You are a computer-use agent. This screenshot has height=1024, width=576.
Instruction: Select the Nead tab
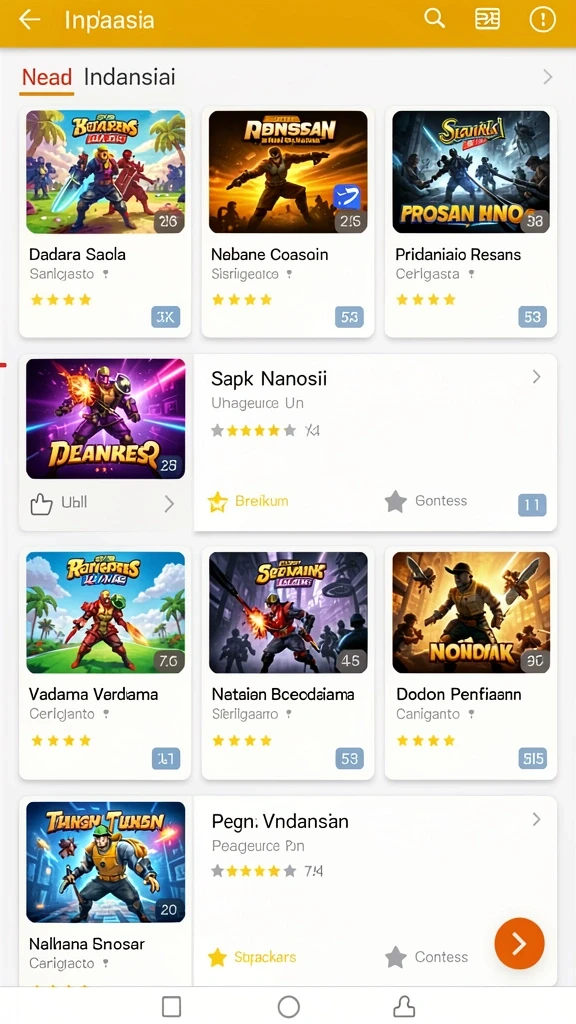(46, 77)
